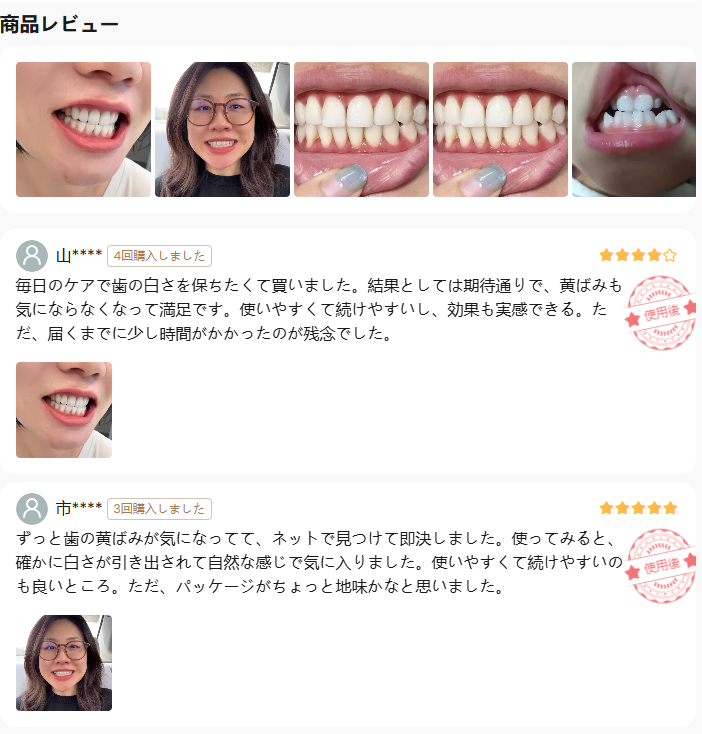Open the photo attached to 山****'s review
This screenshot has height=734, width=702.
coord(64,410)
